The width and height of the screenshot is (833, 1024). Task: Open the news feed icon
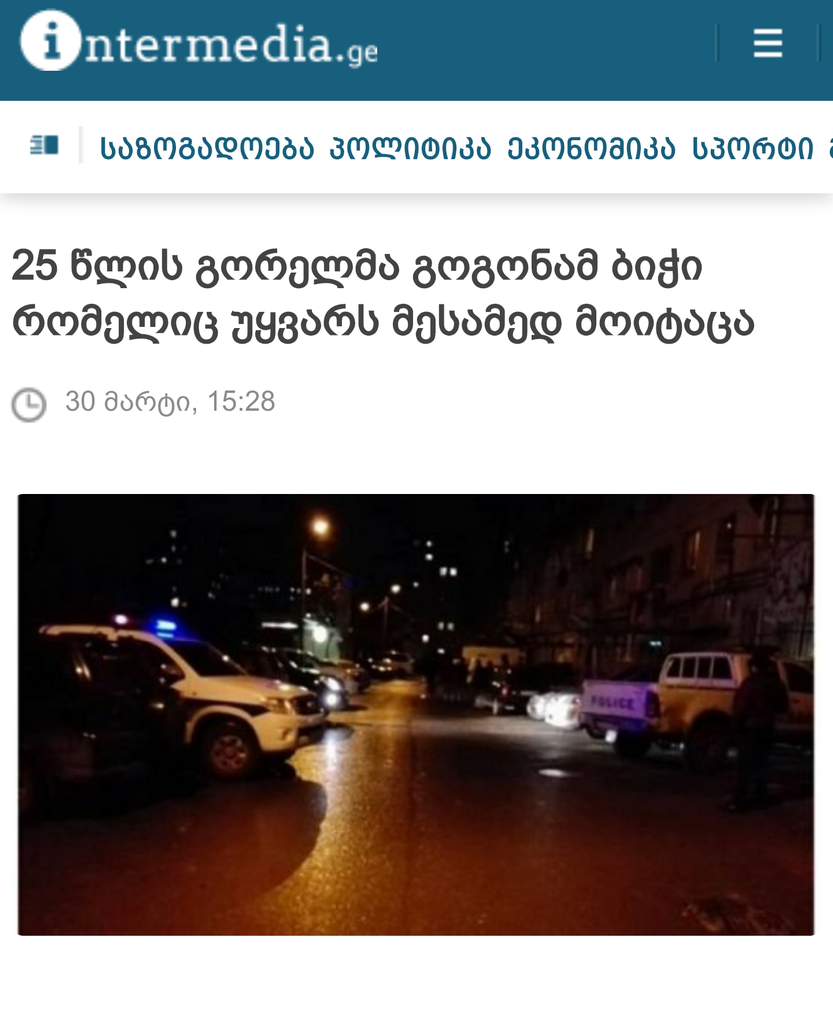click(x=44, y=146)
